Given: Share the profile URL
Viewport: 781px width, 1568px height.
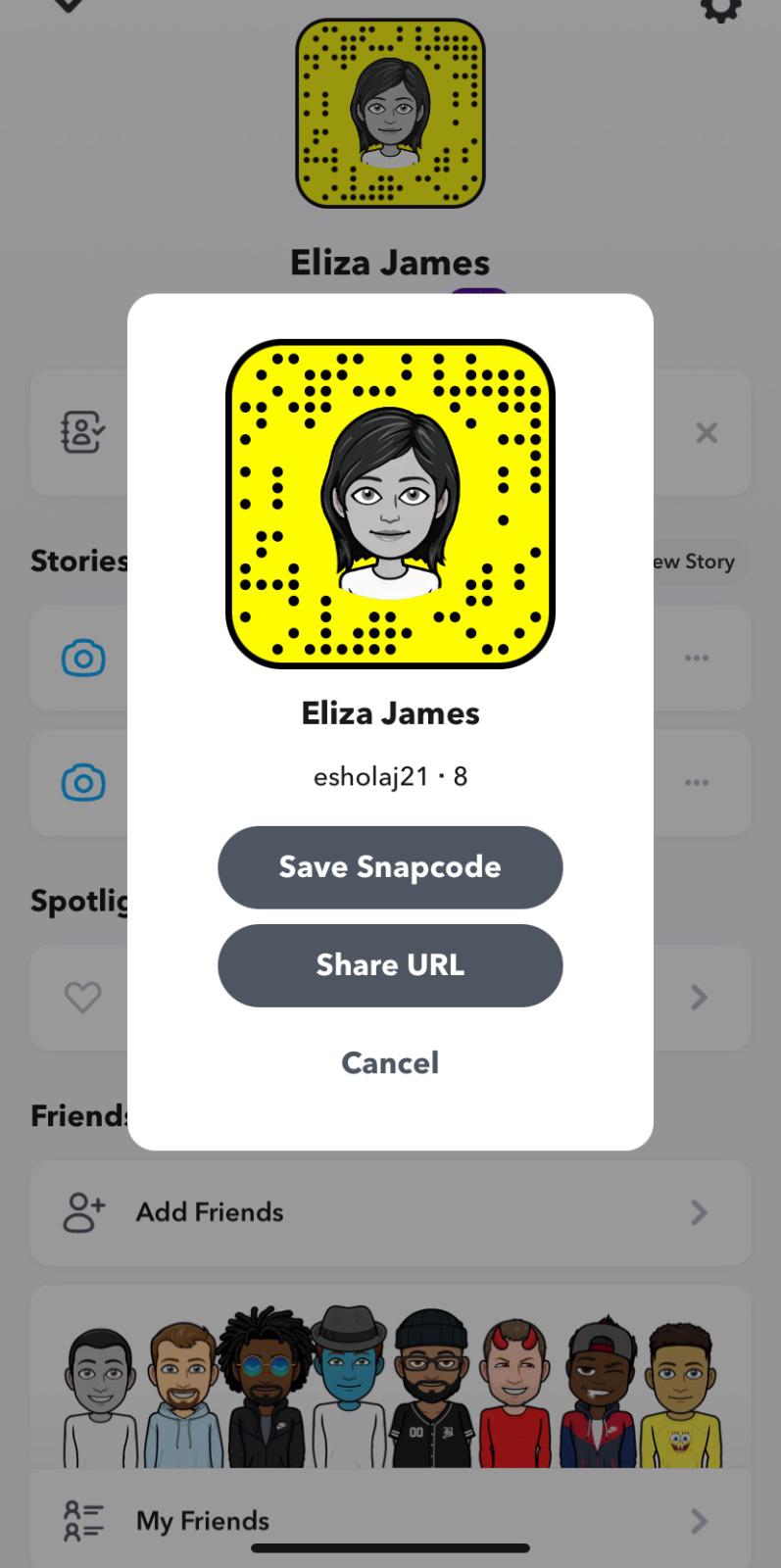Looking at the screenshot, I should (x=390, y=965).
